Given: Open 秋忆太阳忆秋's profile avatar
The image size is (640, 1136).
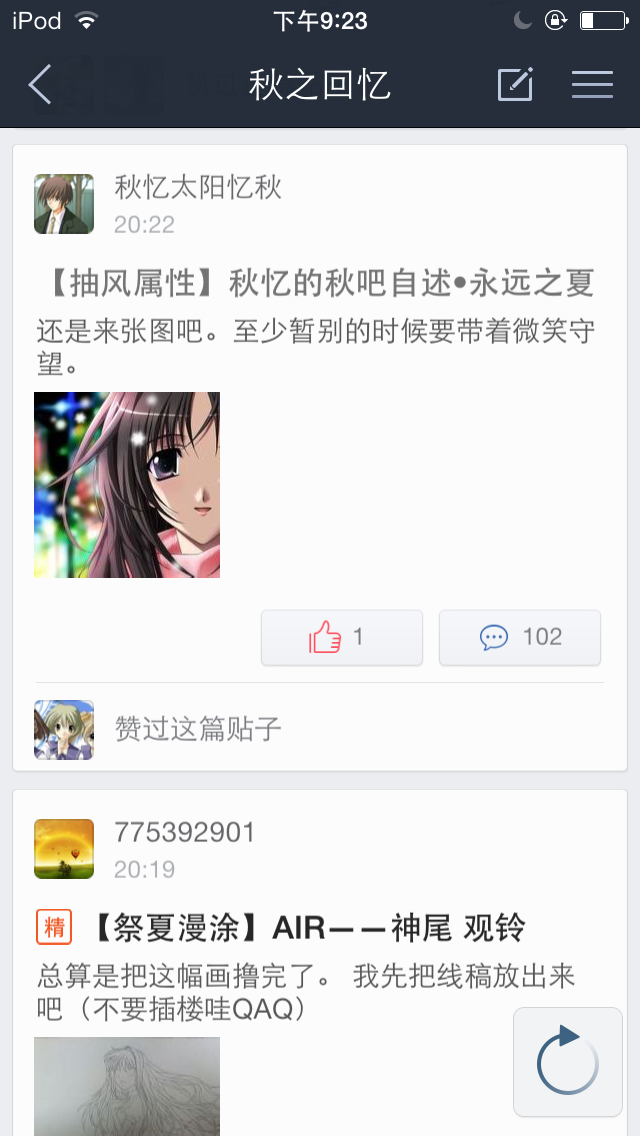Looking at the screenshot, I should tap(64, 204).
